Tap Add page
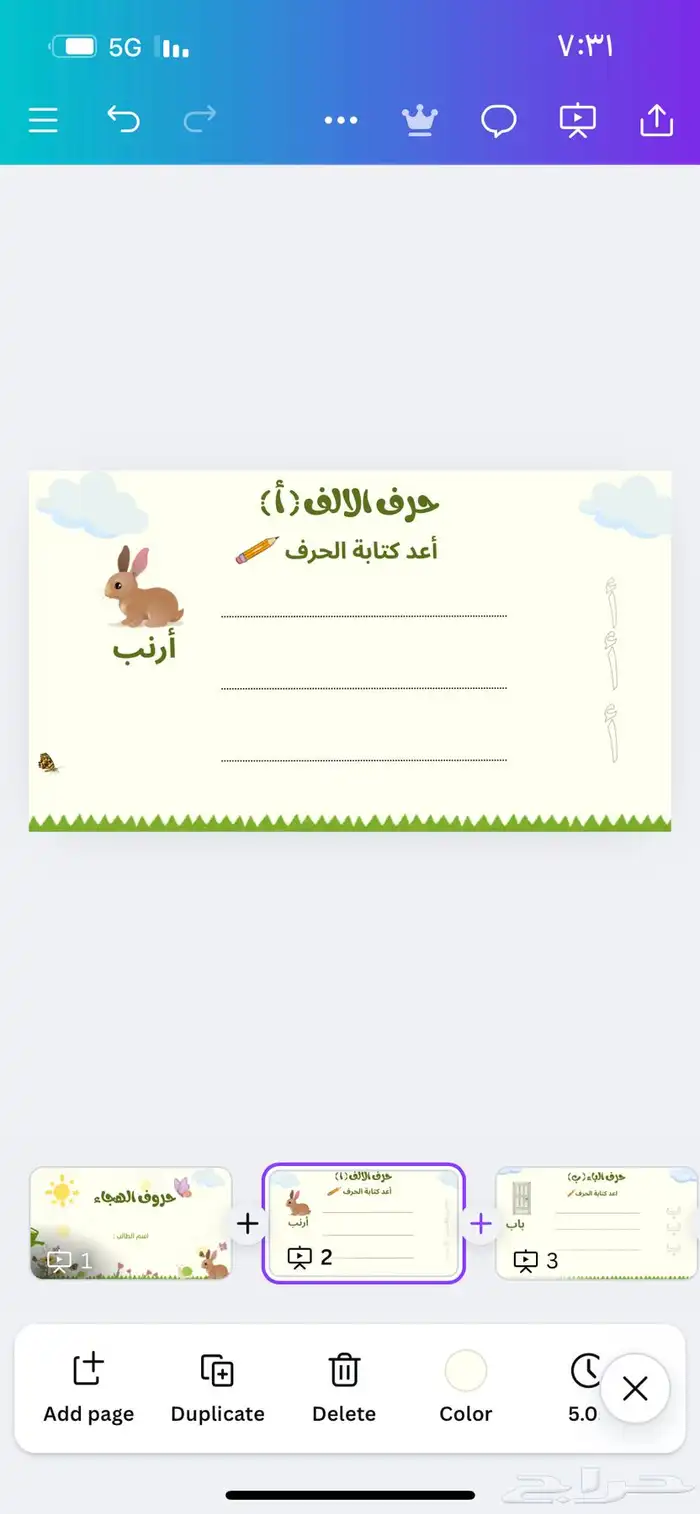The width and height of the screenshot is (700, 1514). click(88, 1388)
